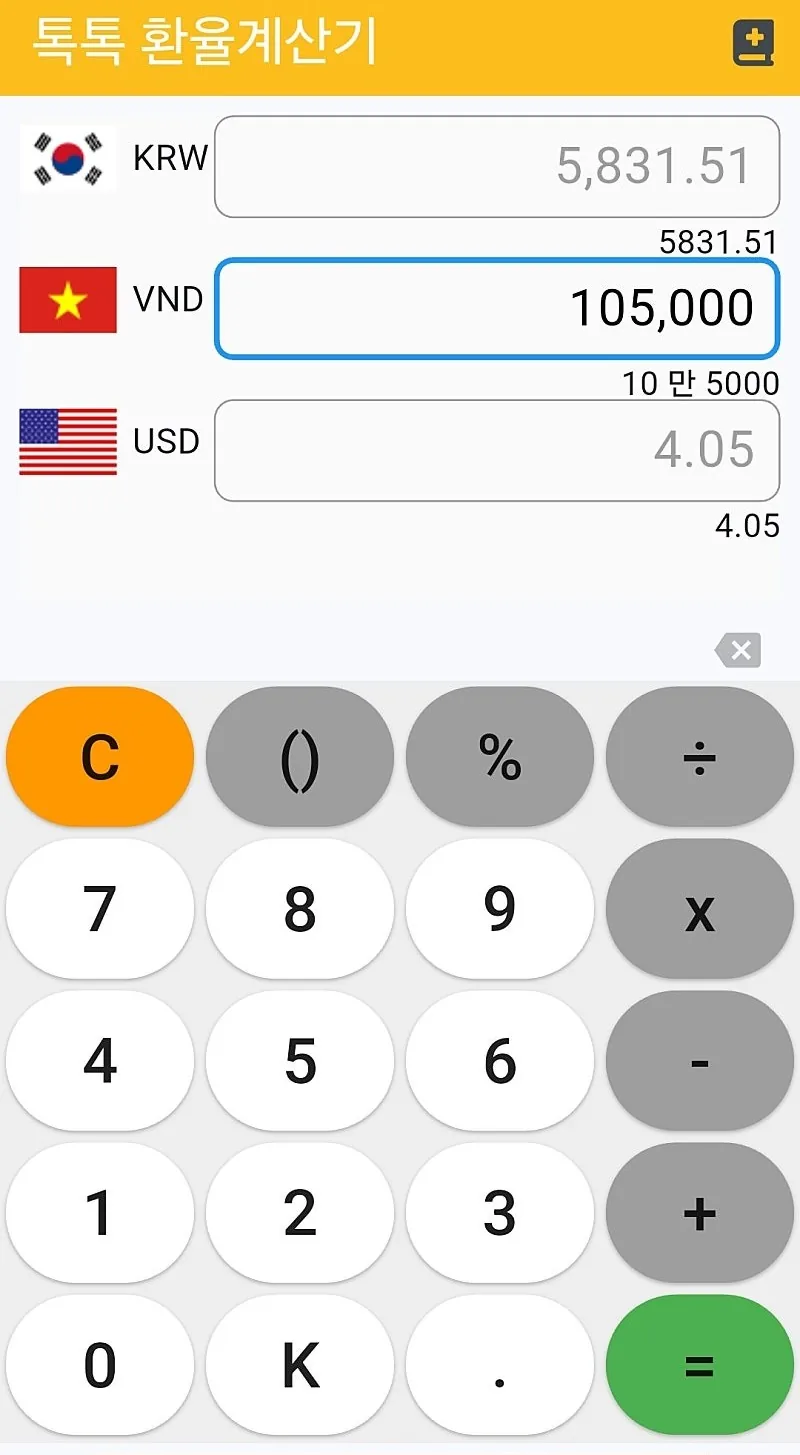The height and width of the screenshot is (1455, 800).
Task: Tap the Vietnam flag for VND
Action: (x=68, y=300)
